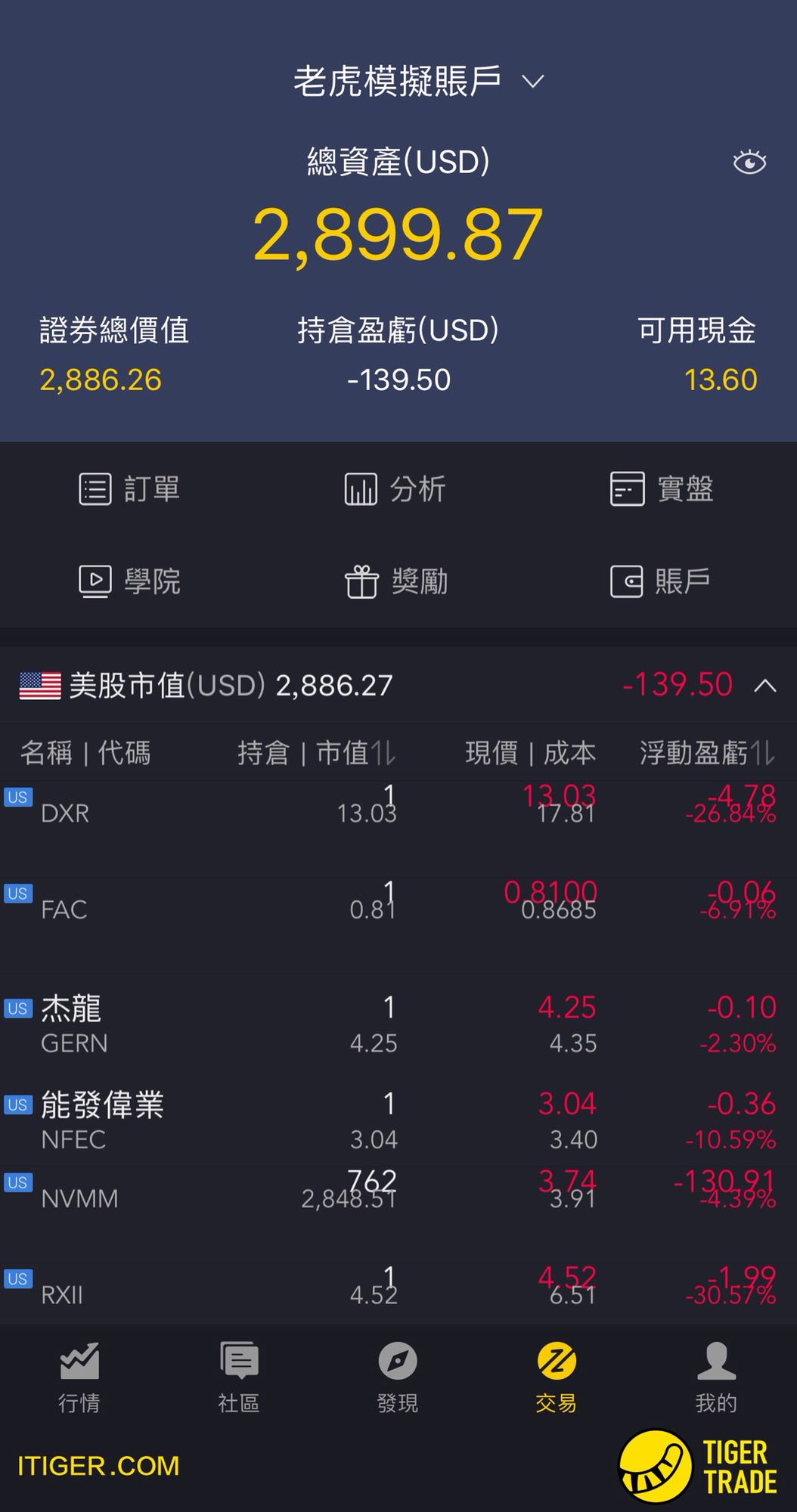Collapse the 美股市值 holdings section
The height and width of the screenshot is (1512, 797).
pyautogui.click(x=765, y=686)
